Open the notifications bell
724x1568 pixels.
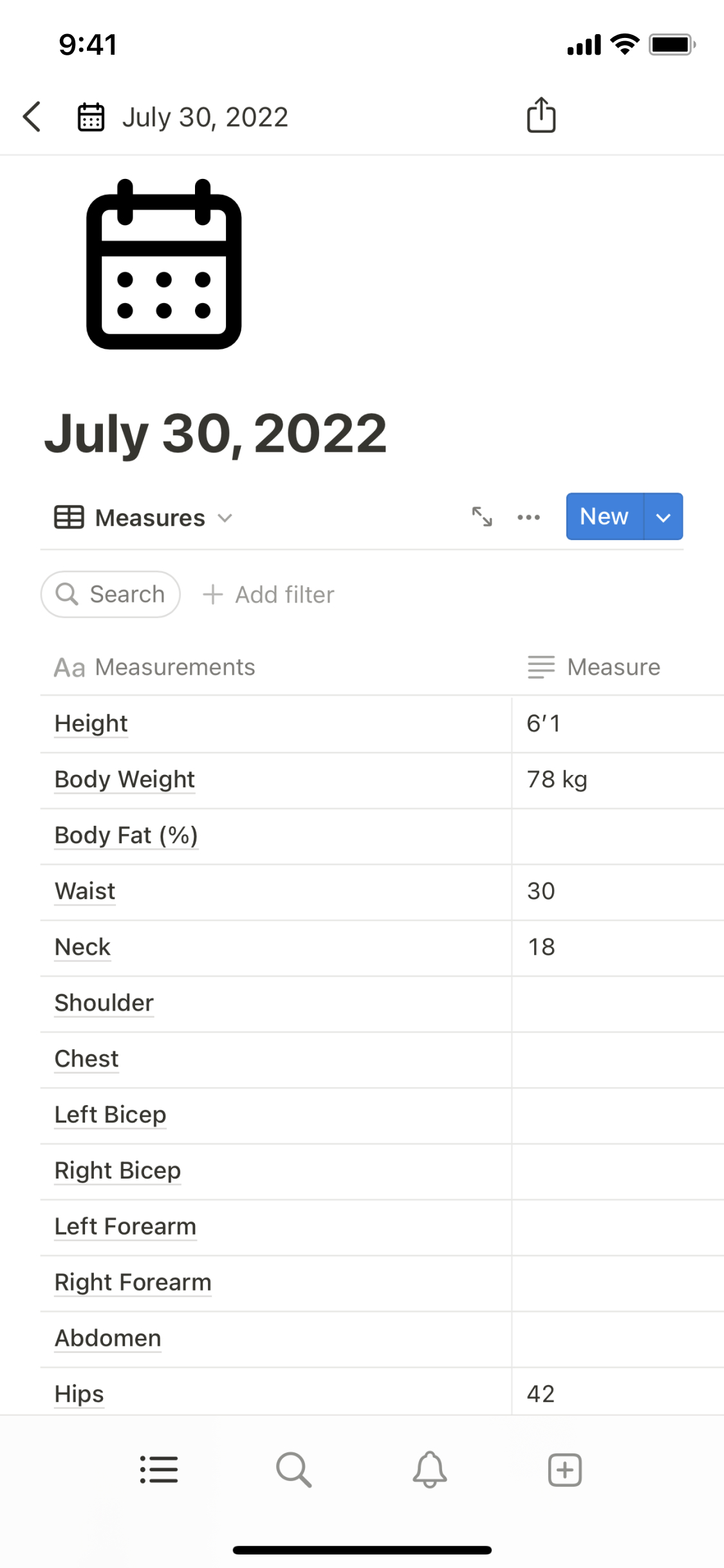point(430,1470)
